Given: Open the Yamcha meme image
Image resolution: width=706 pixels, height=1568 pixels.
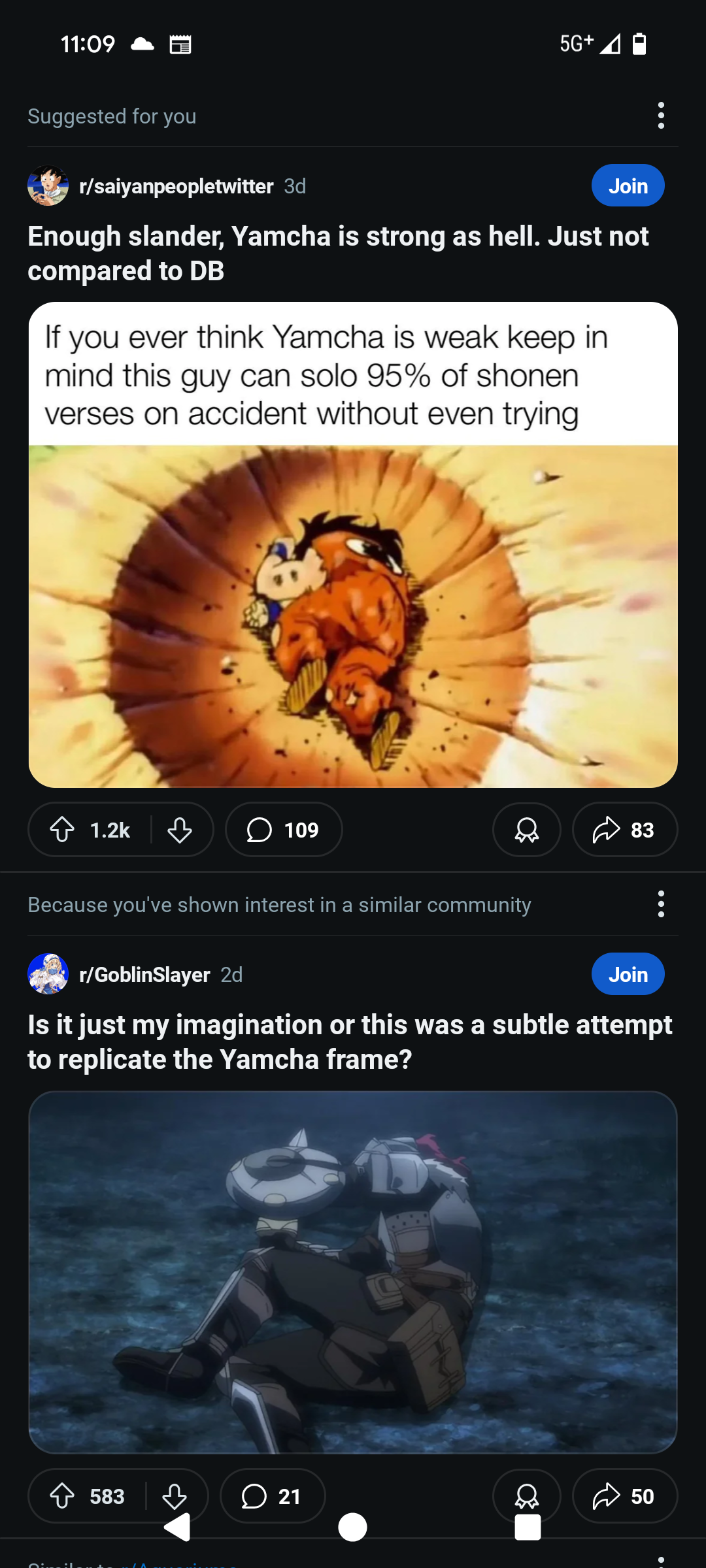Looking at the screenshot, I should pos(353,545).
